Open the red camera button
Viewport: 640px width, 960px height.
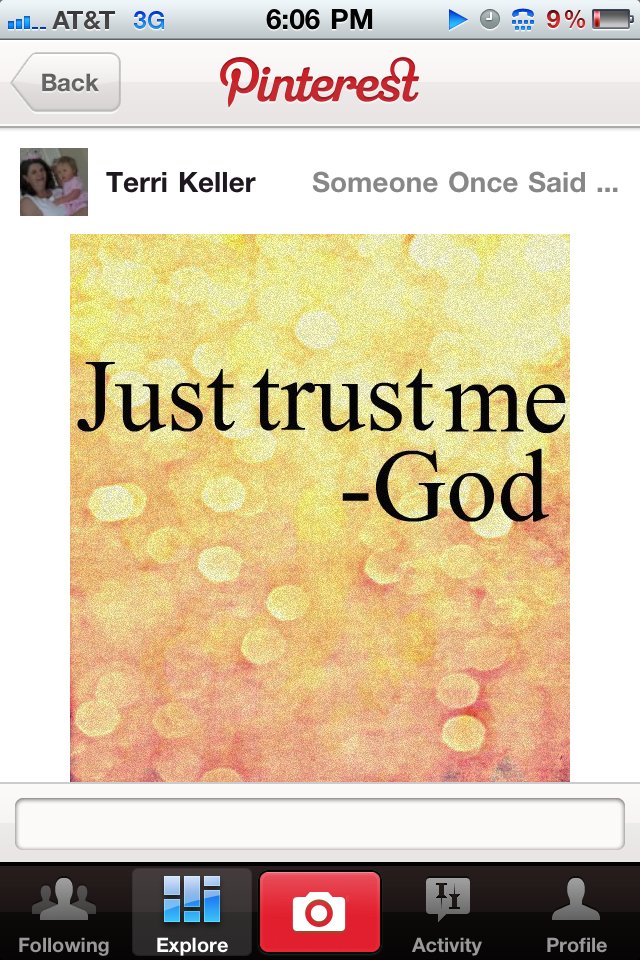coord(320,911)
